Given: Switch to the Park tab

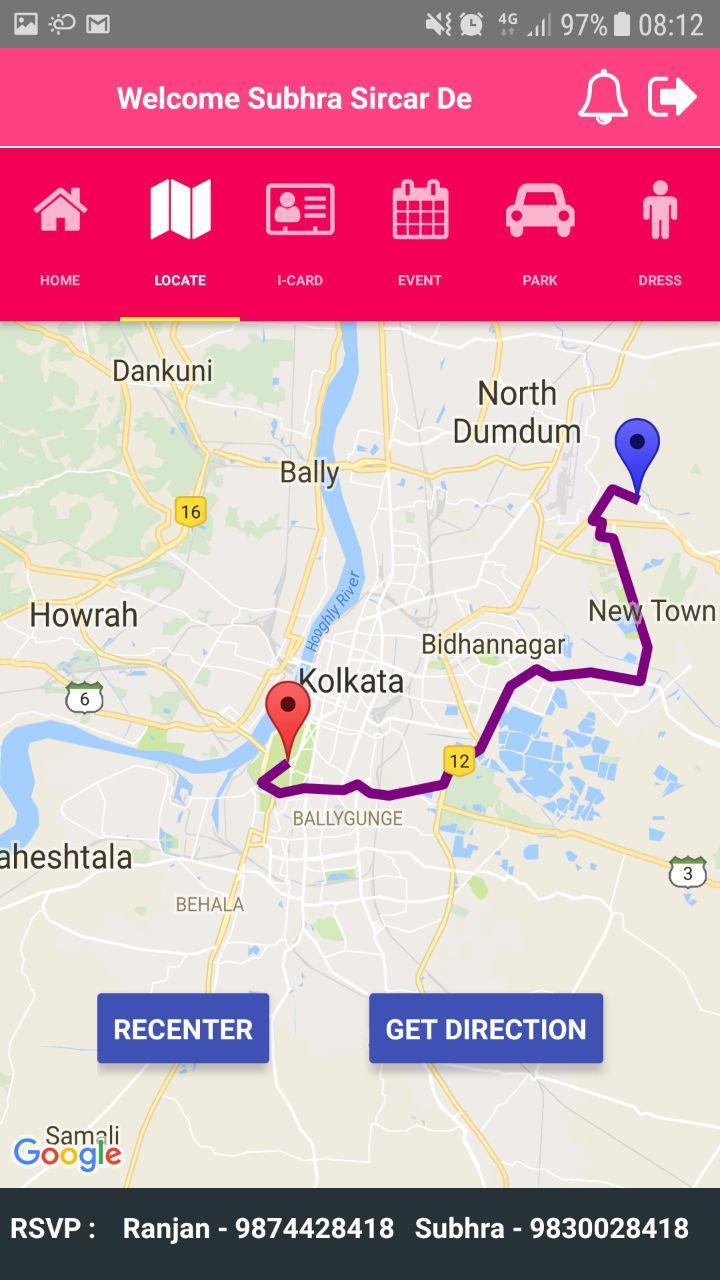Looking at the screenshot, I should (x=540, y=234).
